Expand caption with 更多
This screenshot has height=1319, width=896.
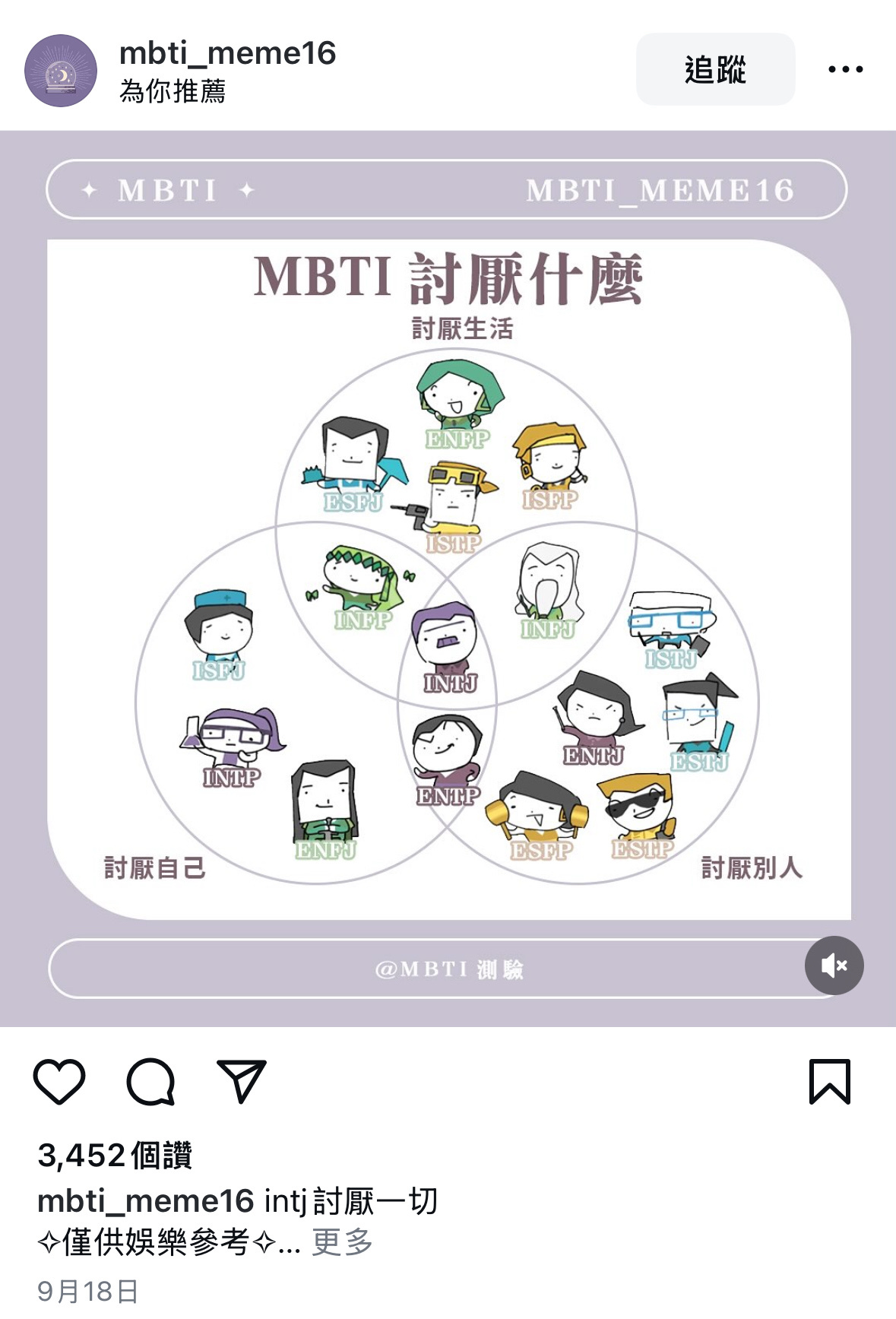pyautogui.click(x=342, y=1242)
